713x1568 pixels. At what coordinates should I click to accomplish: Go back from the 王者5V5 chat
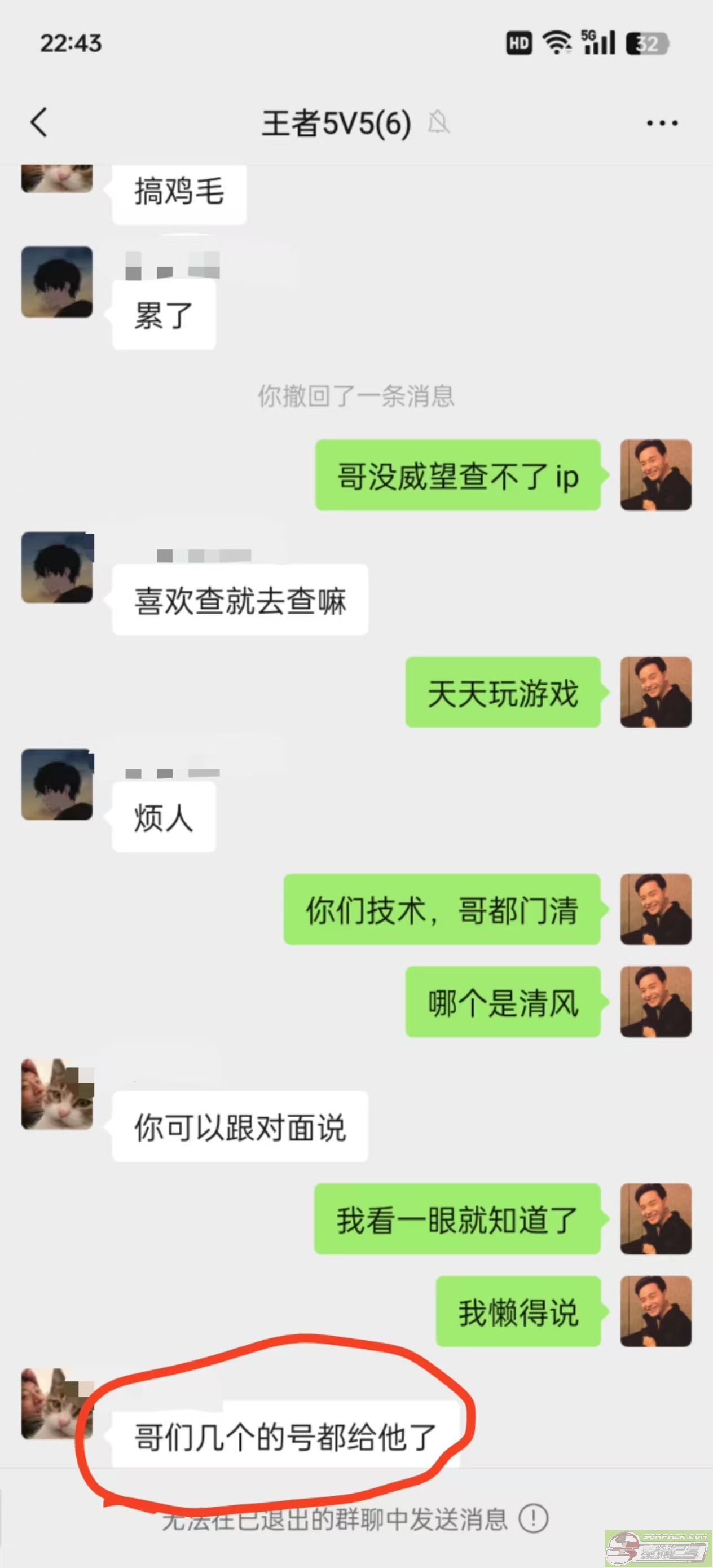[39, 122]
